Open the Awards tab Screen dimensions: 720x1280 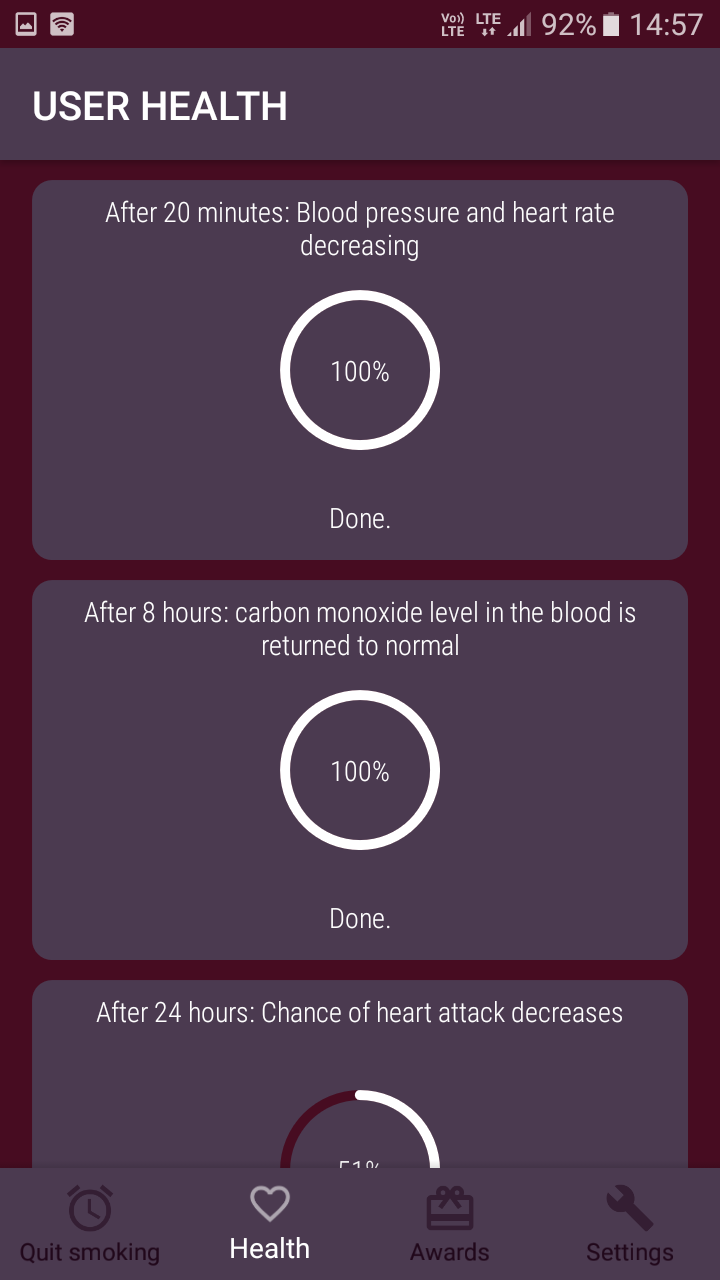(x=450, y=1224)
